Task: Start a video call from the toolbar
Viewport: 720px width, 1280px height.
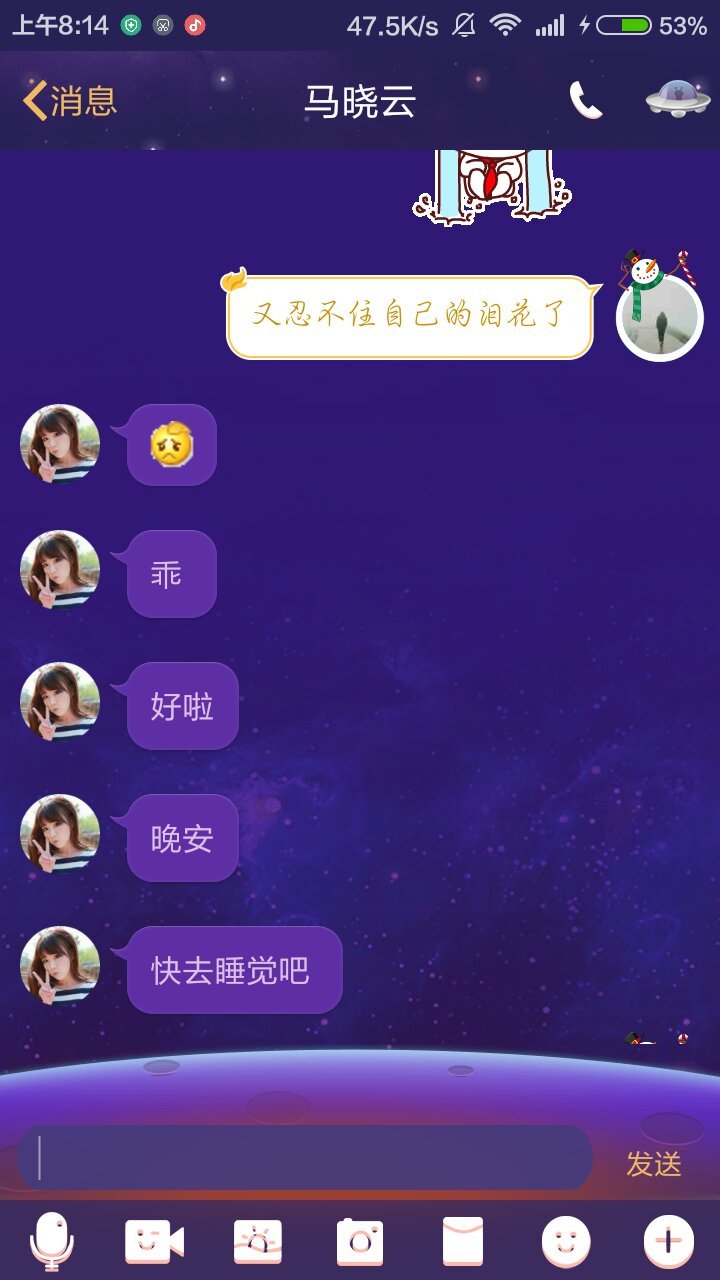Action: pyautogui.click(x=154, y=1242)
